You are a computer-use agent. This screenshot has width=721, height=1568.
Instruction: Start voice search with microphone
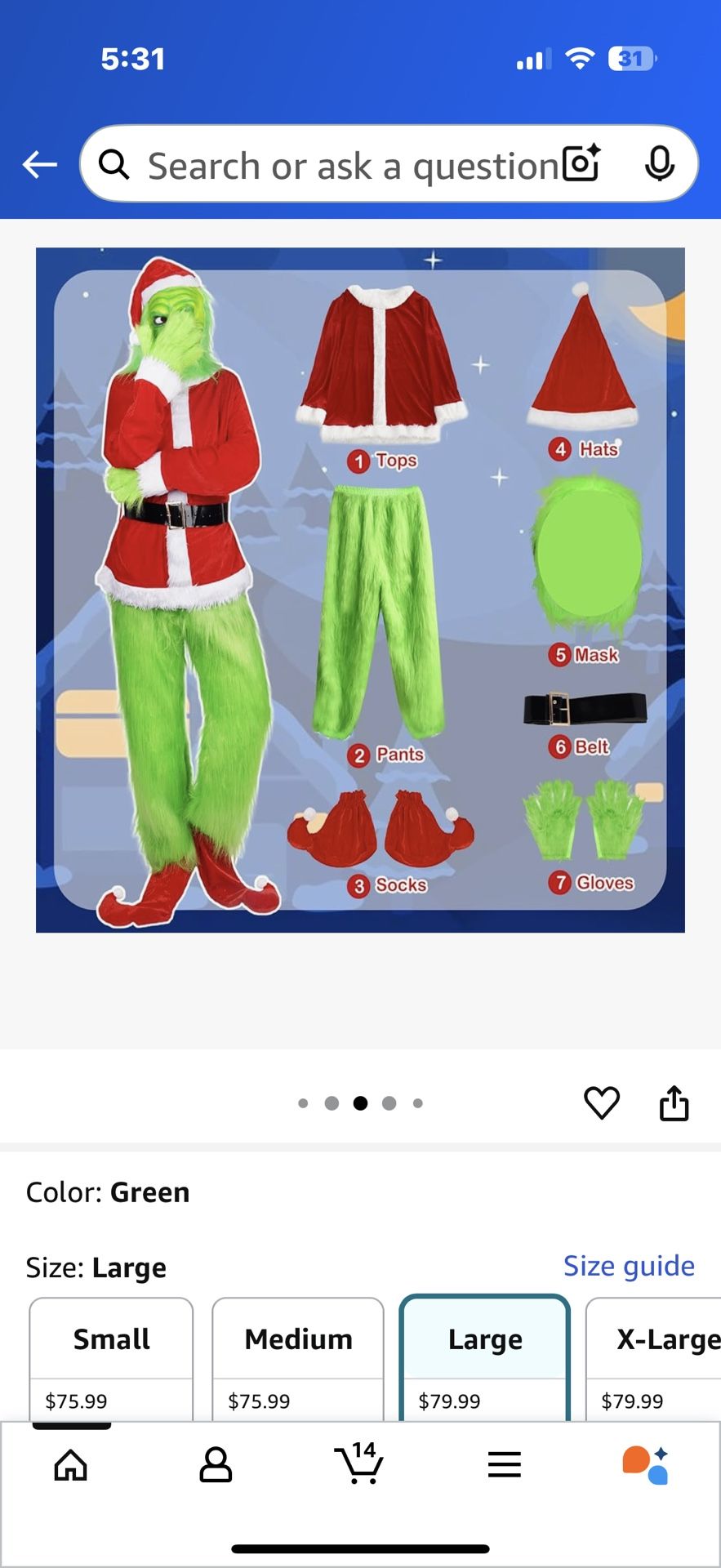659,164
